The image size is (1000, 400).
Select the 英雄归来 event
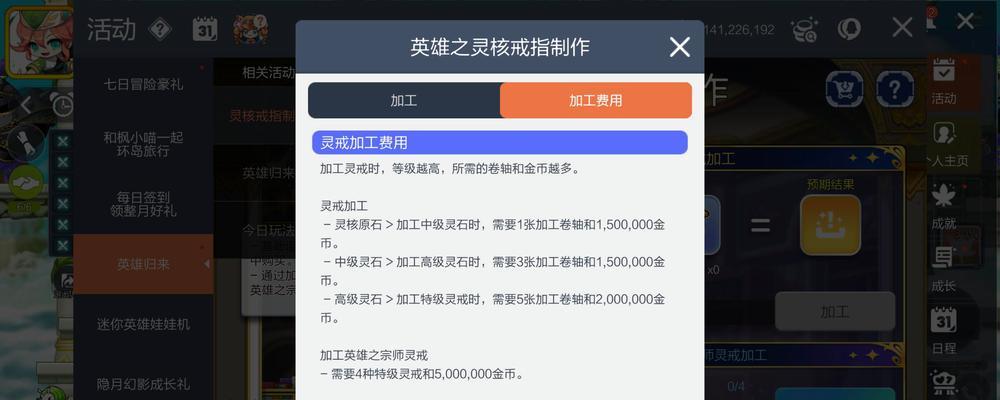(x=143, y=264)
